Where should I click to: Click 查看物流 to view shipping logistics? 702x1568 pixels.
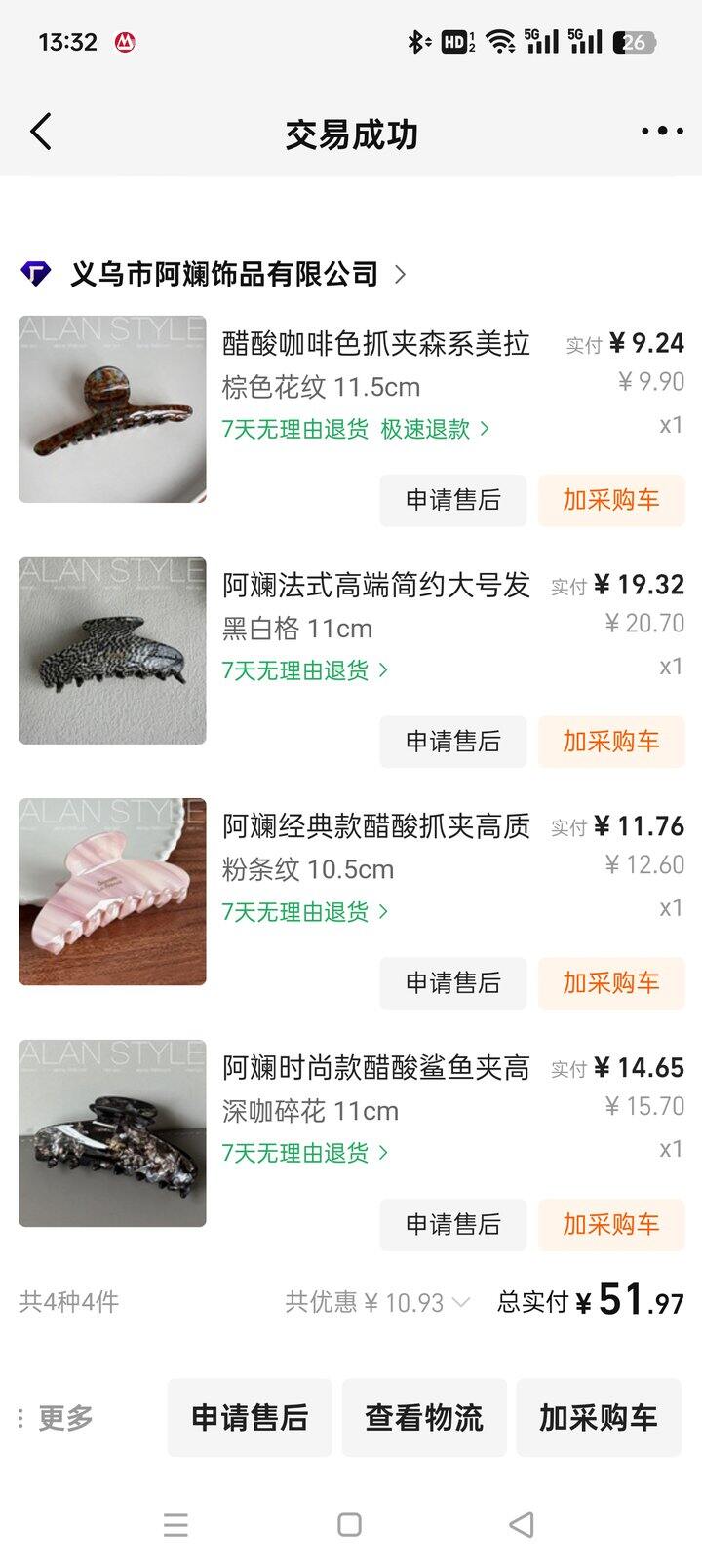tap(424, 1419)
